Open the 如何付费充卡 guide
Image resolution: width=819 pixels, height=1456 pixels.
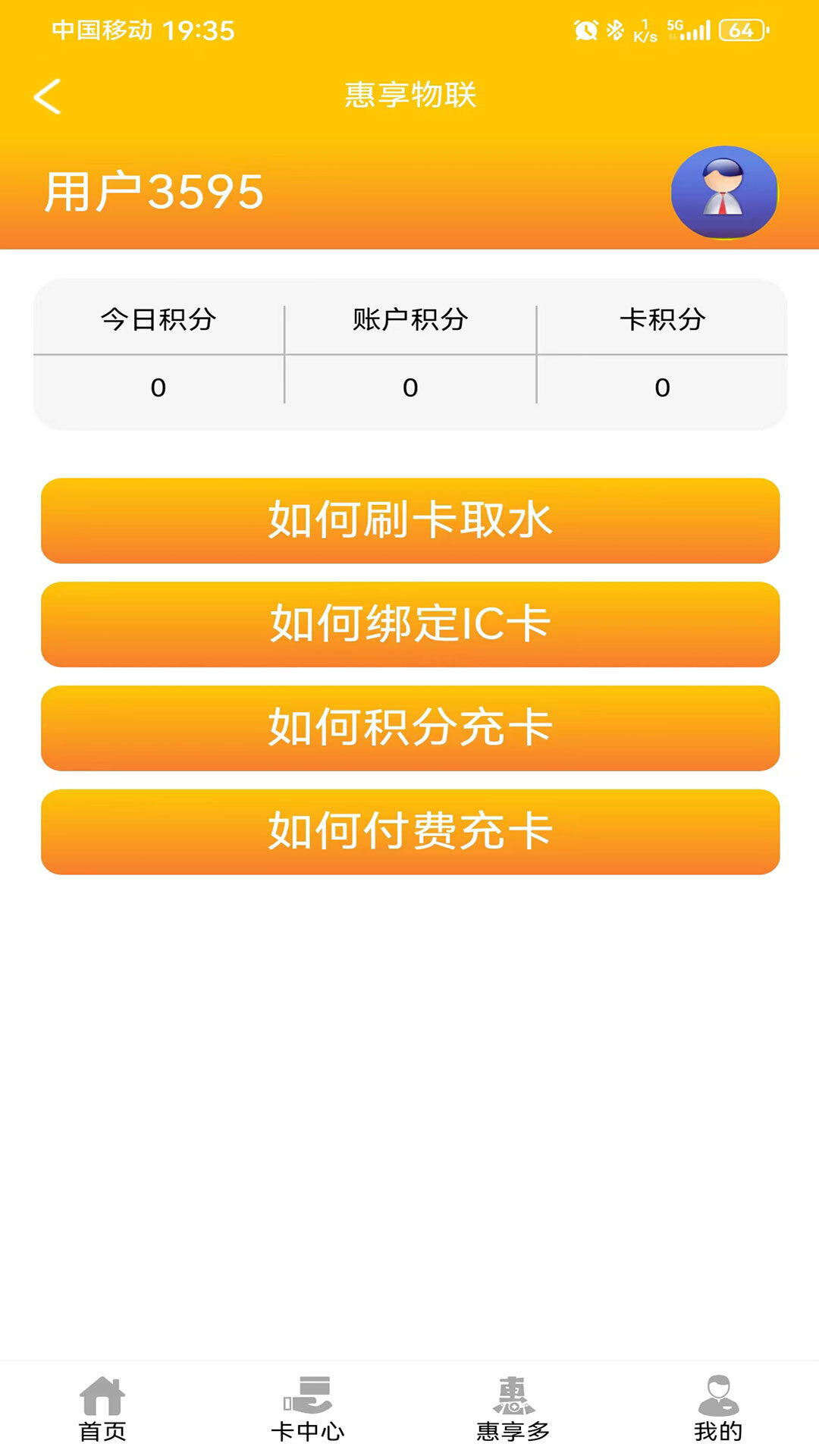[x=409, y=833]
